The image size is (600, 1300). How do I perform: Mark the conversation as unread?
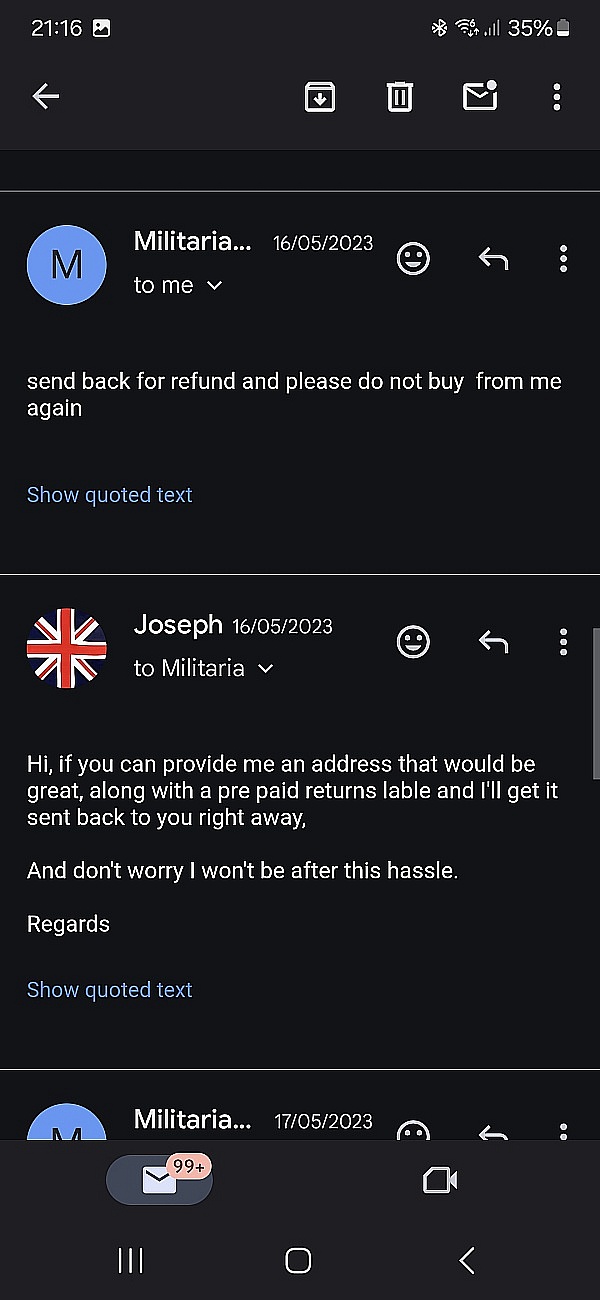point(480,96)
